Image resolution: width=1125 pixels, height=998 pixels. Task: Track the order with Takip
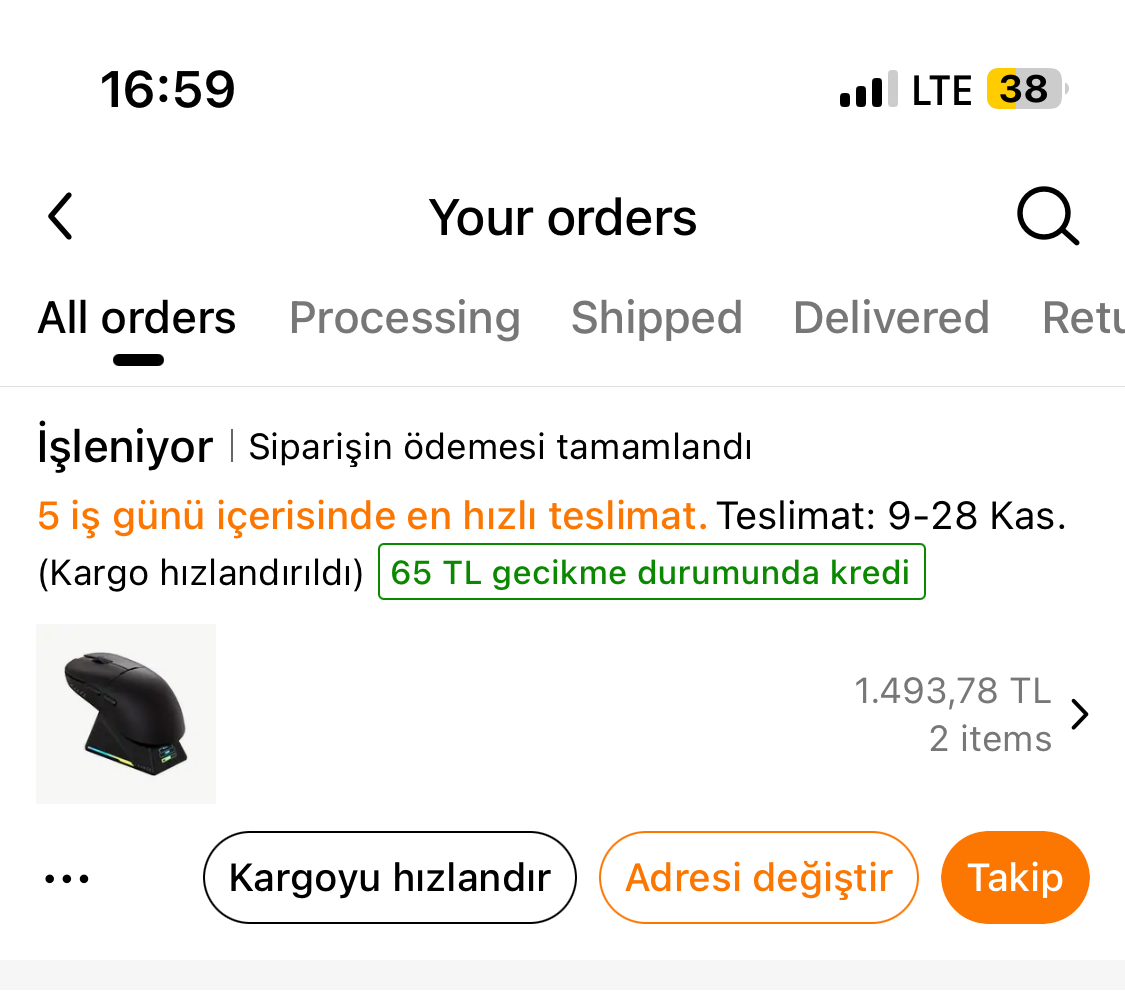(x=1014, y=878)
